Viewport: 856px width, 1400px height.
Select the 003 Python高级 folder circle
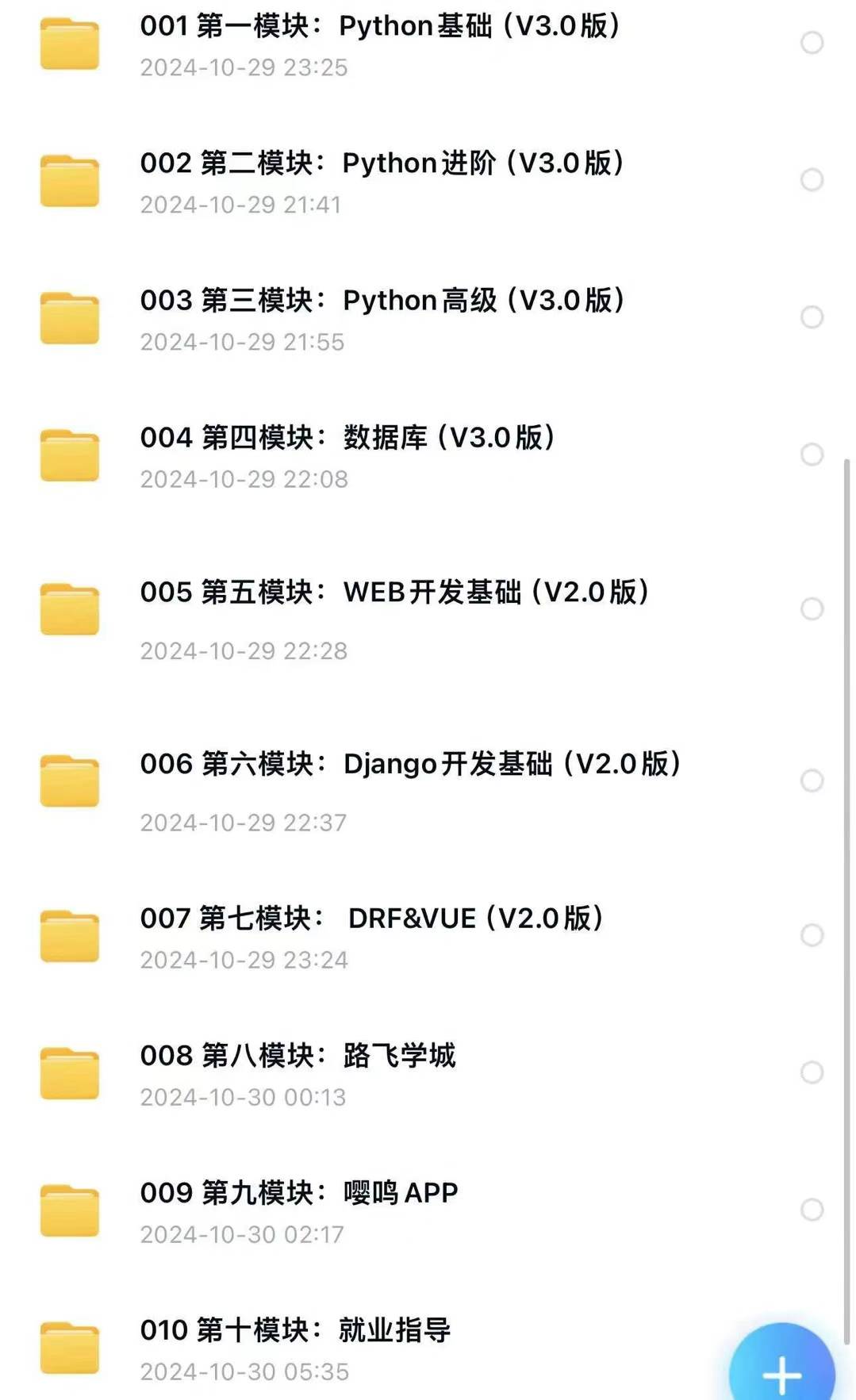pos(812,317)
